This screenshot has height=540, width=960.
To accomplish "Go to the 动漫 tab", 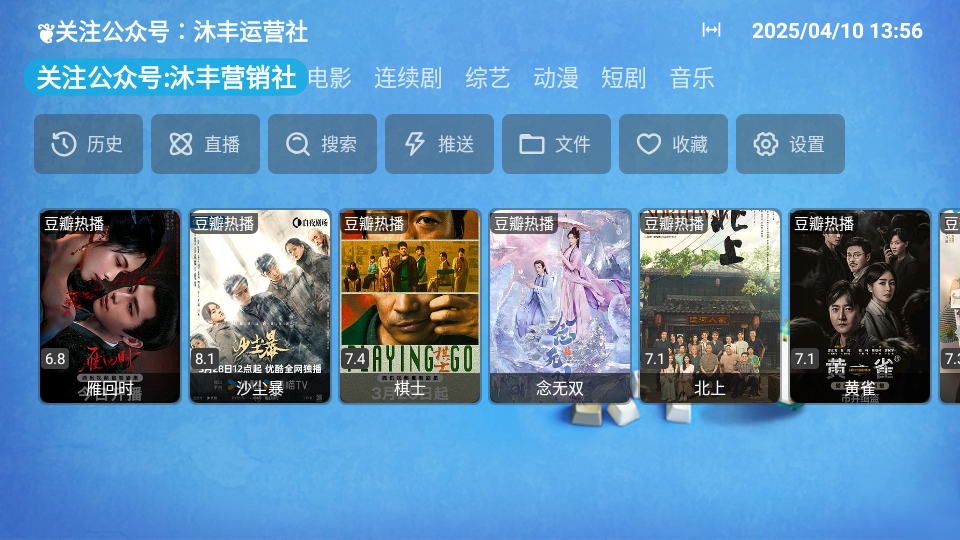I will (x=556, y=78).
